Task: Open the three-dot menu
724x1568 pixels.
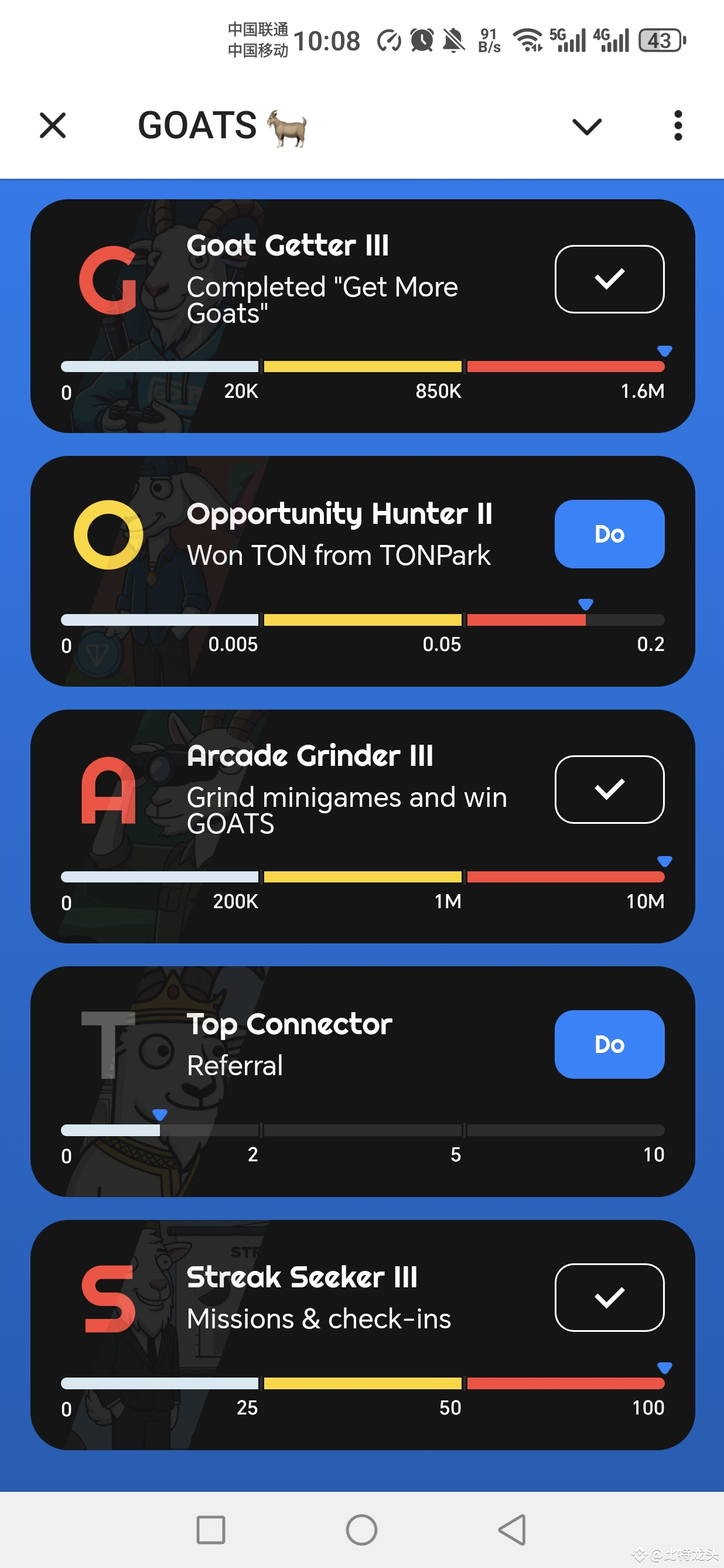Action: pyautogui.click(x=677, y=125)
